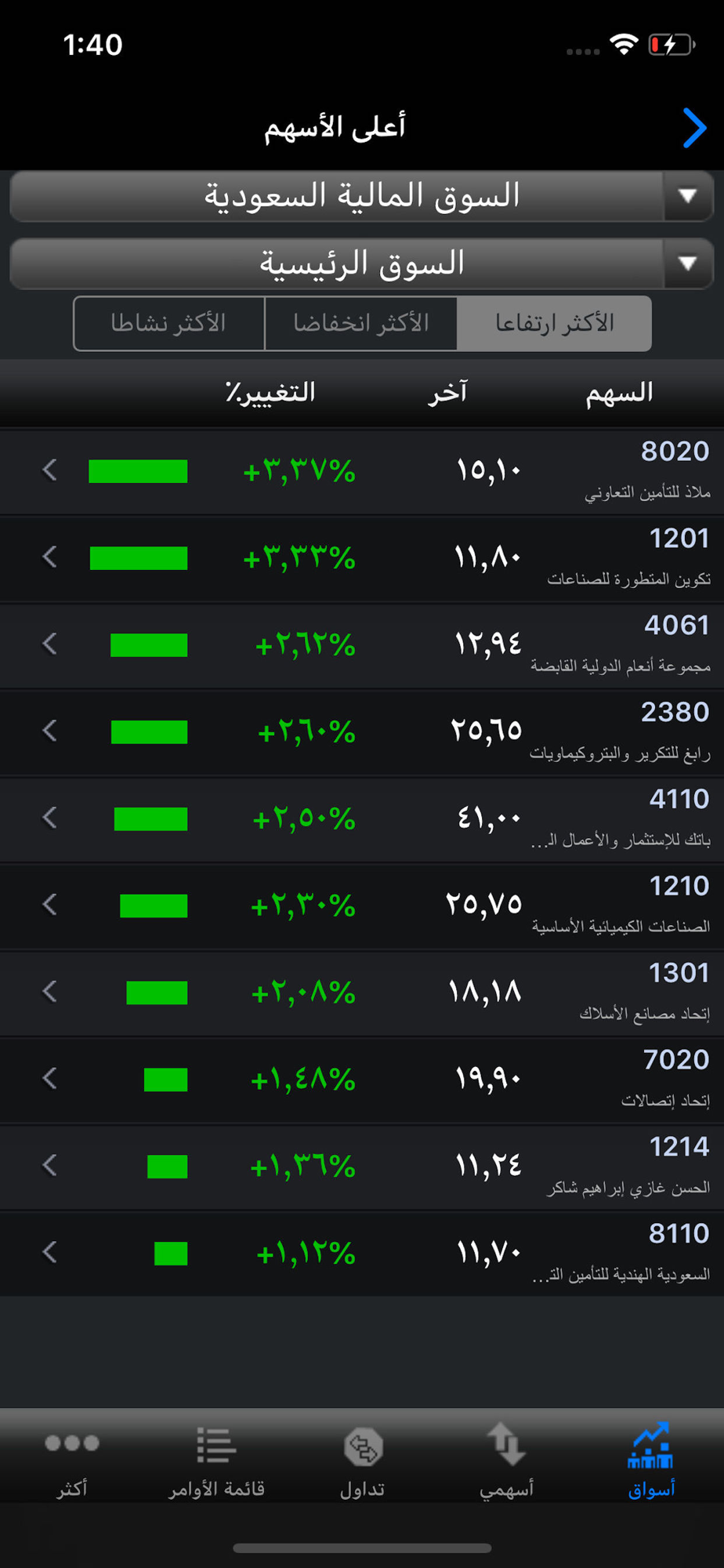
Task: Switch to the الأكثر نشاطا tab
Action: [x=168, y=323]
